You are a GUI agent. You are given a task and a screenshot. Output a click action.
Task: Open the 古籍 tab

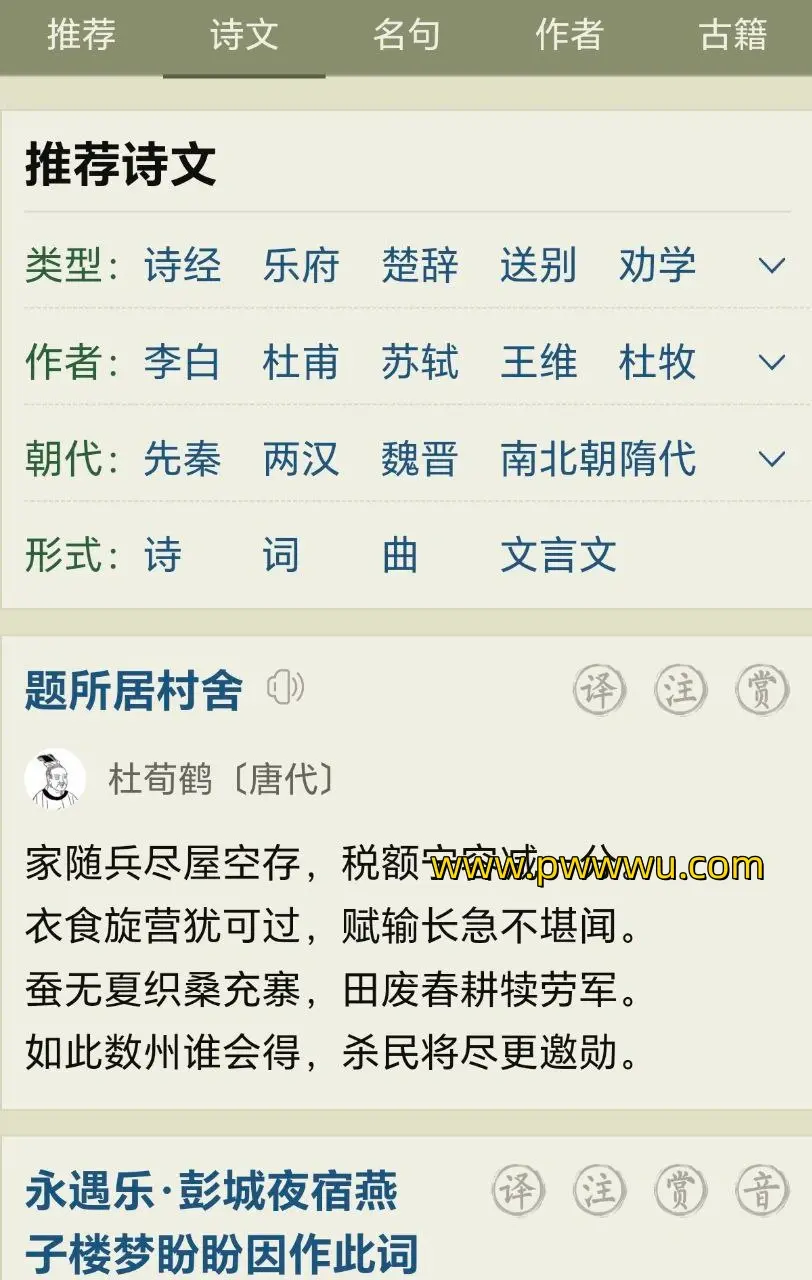pyautogui.click(x=732, y=36)
